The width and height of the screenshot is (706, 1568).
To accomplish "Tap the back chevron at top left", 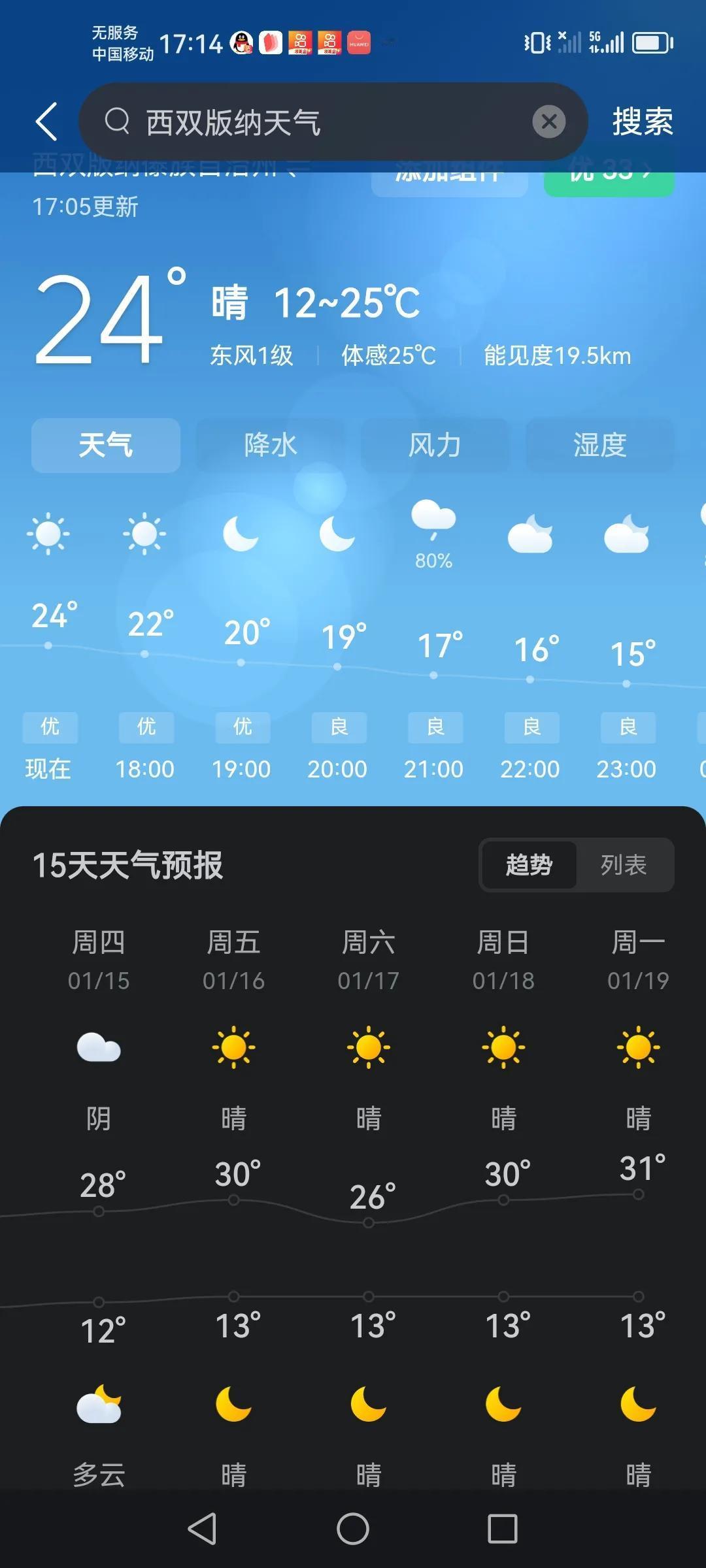I will (46, 122).
